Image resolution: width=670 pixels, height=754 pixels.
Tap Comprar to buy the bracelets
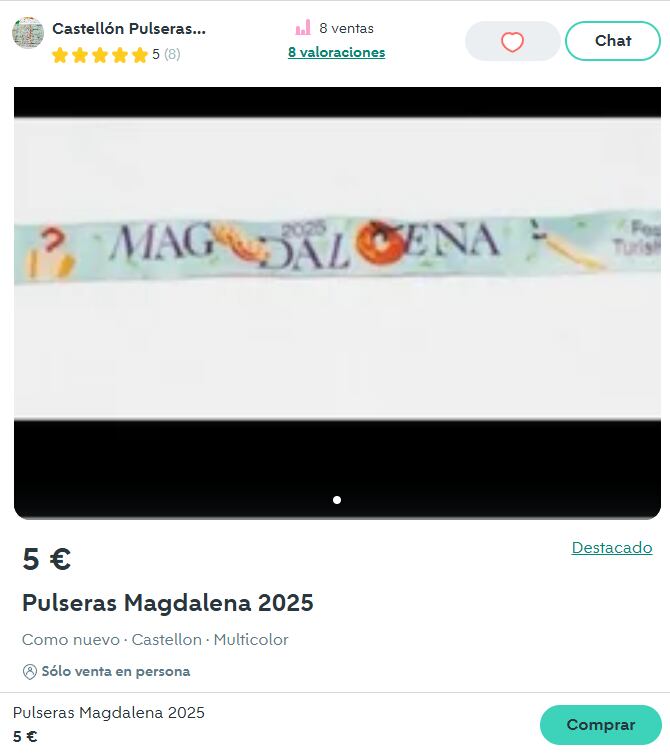600,725
